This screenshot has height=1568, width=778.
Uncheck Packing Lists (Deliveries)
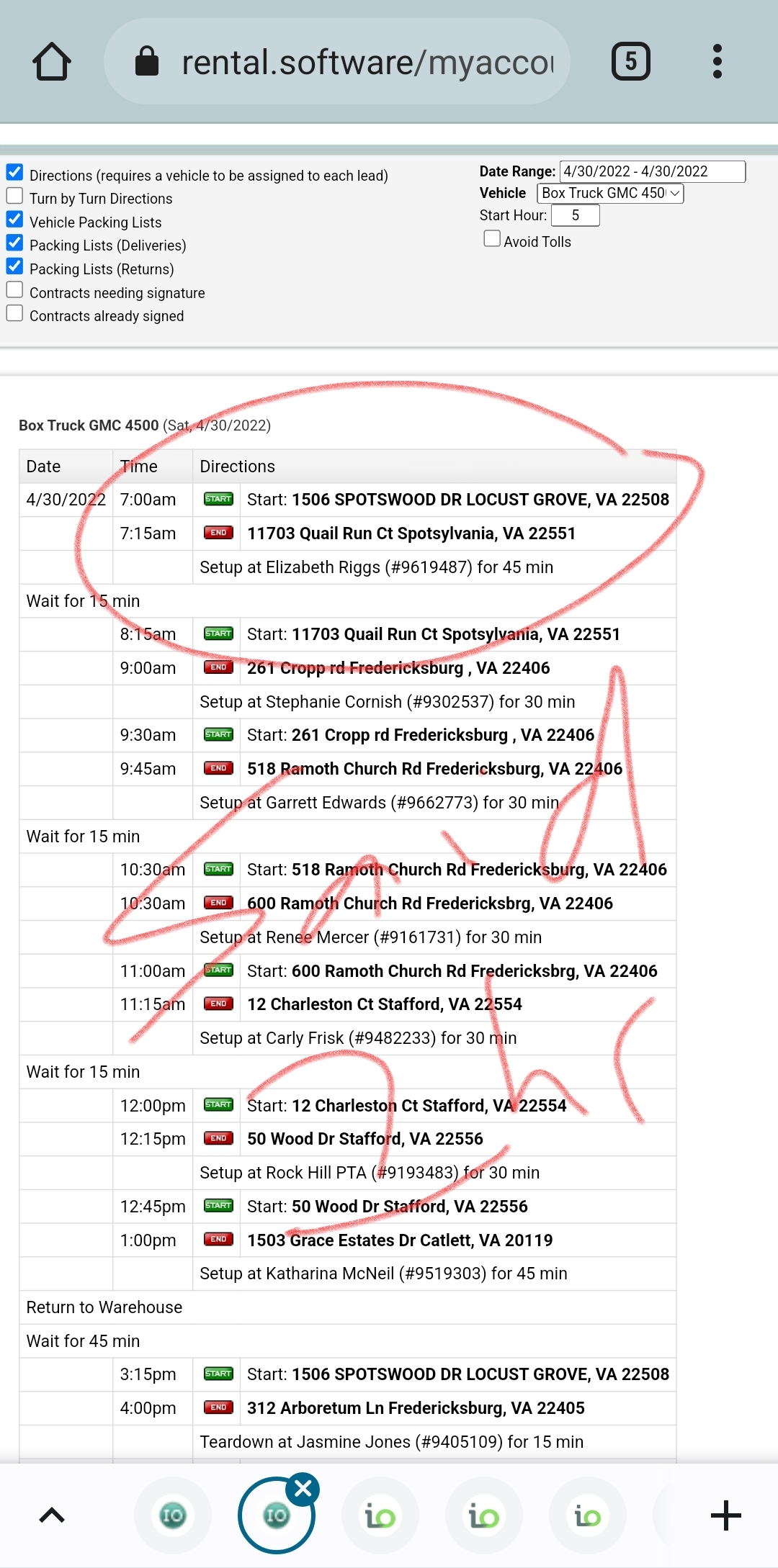14,243
